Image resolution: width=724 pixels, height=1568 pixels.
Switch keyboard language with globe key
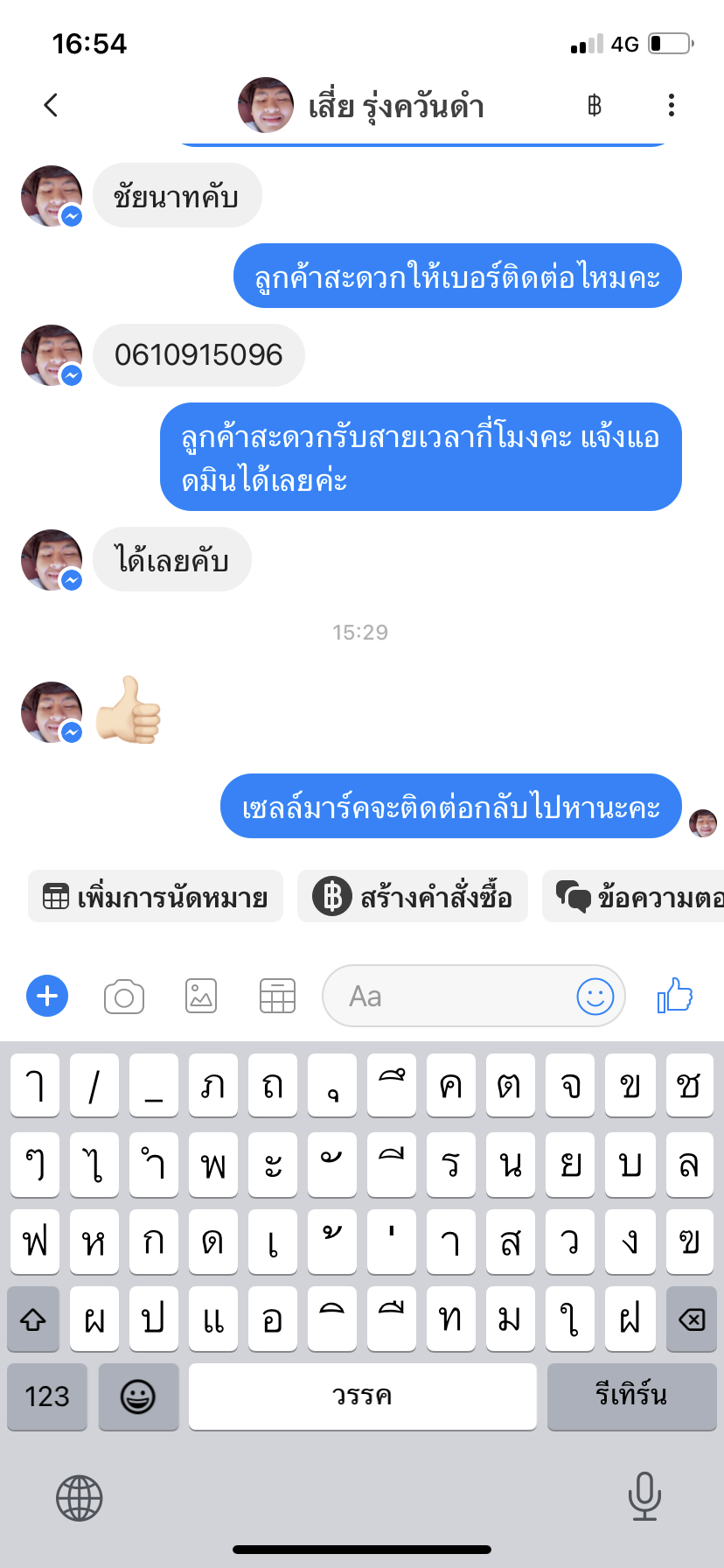coord(80,1497)
